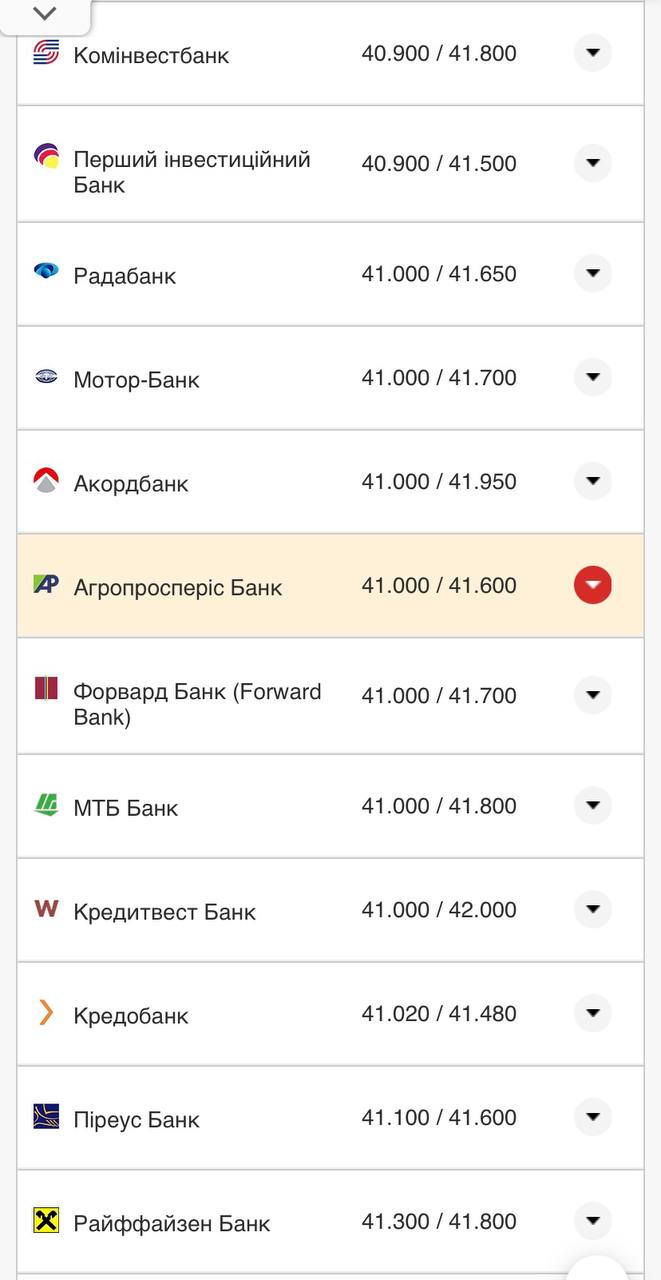Expand Піреус Банк exchange details
The height and width of the screenshot is (1280, 661).
point(592,1117)
